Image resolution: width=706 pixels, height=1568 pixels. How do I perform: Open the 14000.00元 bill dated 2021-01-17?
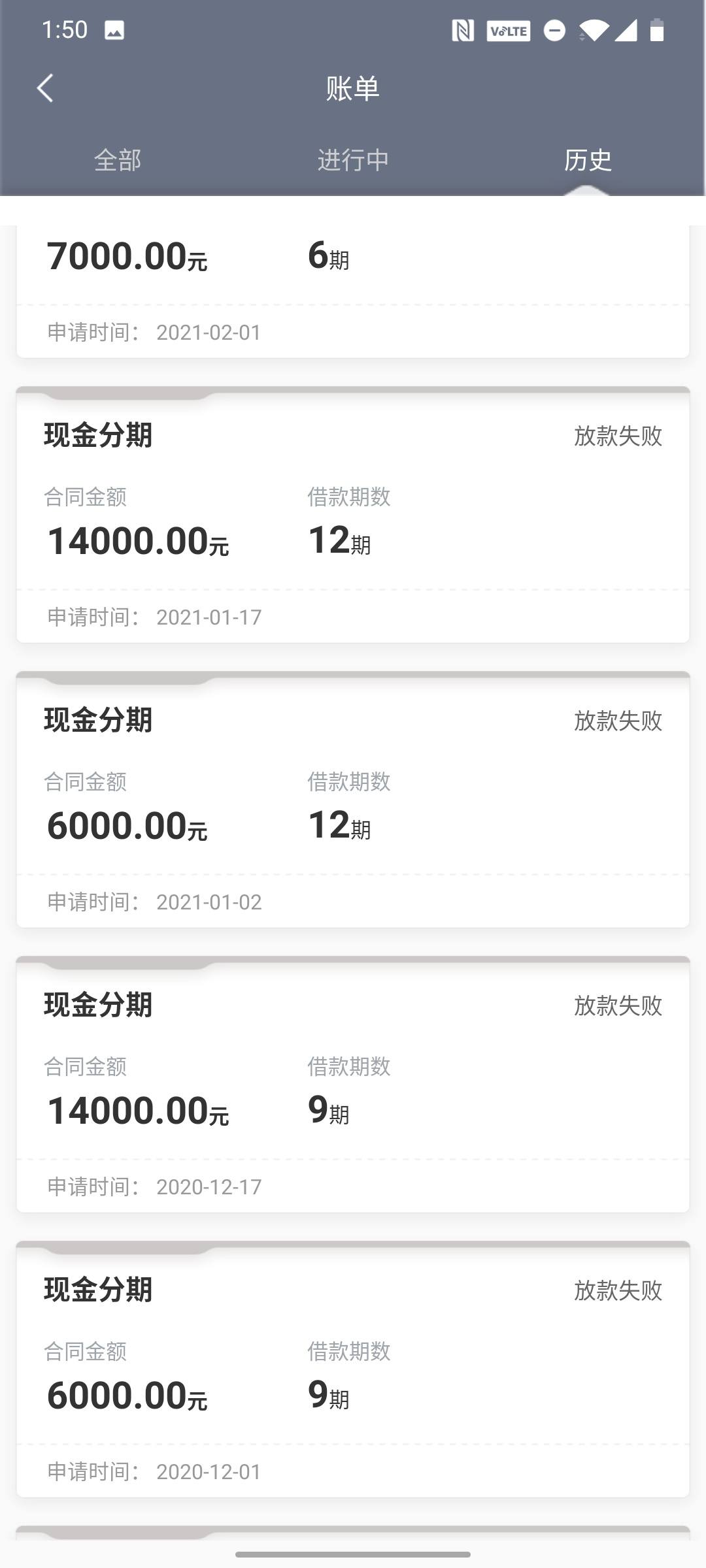coord(353,515)
